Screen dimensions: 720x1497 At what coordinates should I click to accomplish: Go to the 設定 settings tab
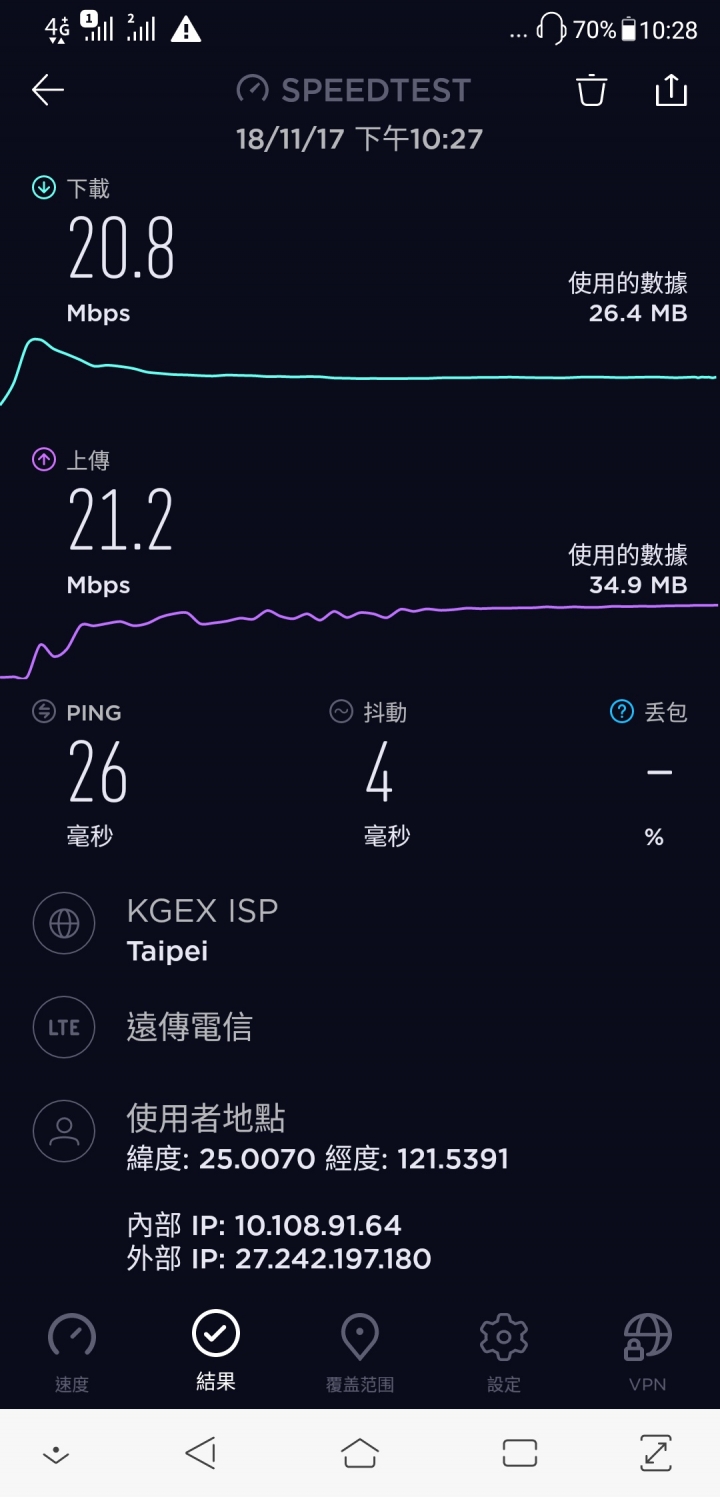point(504,1353)
